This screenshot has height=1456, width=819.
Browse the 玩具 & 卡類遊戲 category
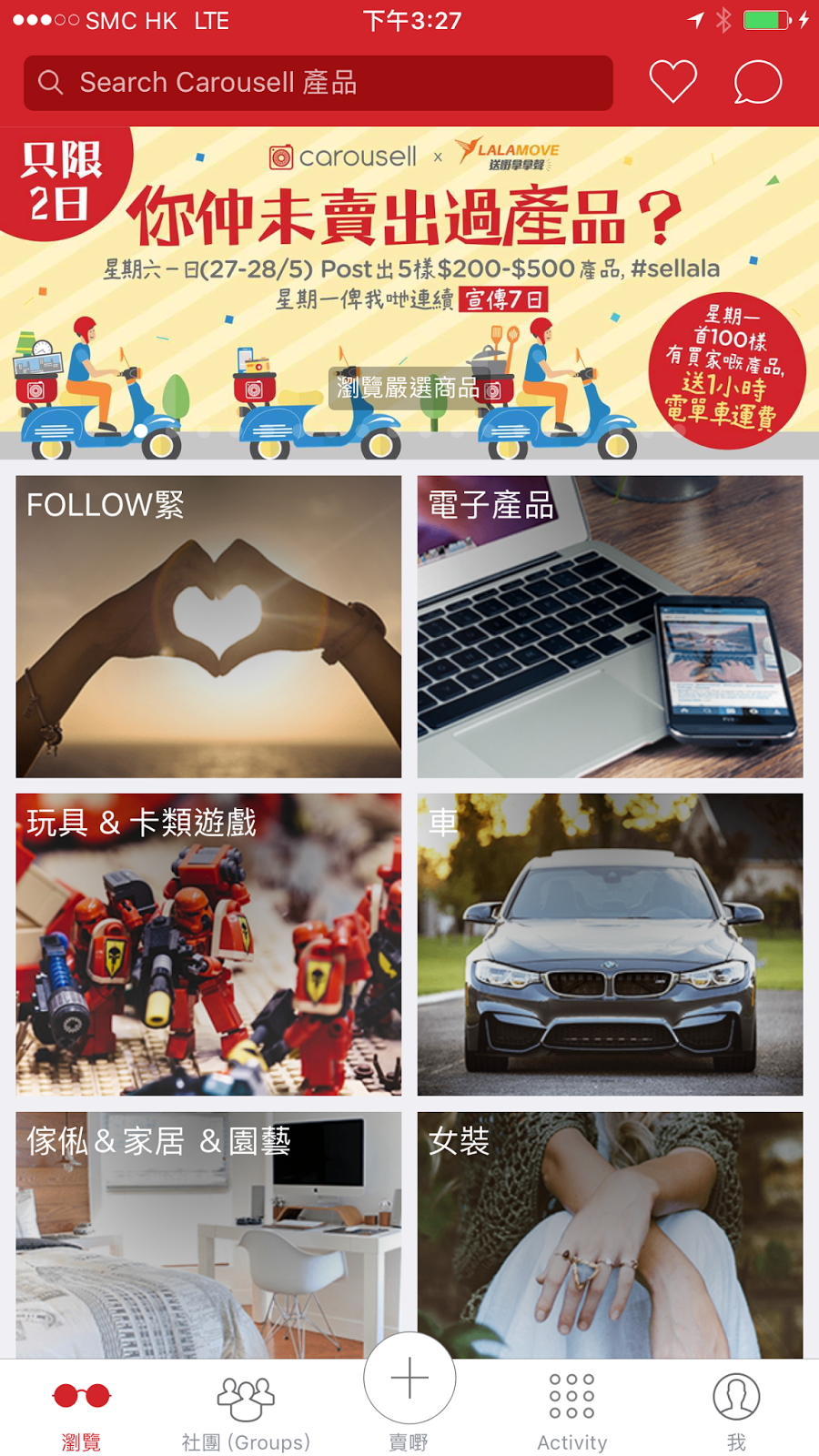tap(208, 944)
